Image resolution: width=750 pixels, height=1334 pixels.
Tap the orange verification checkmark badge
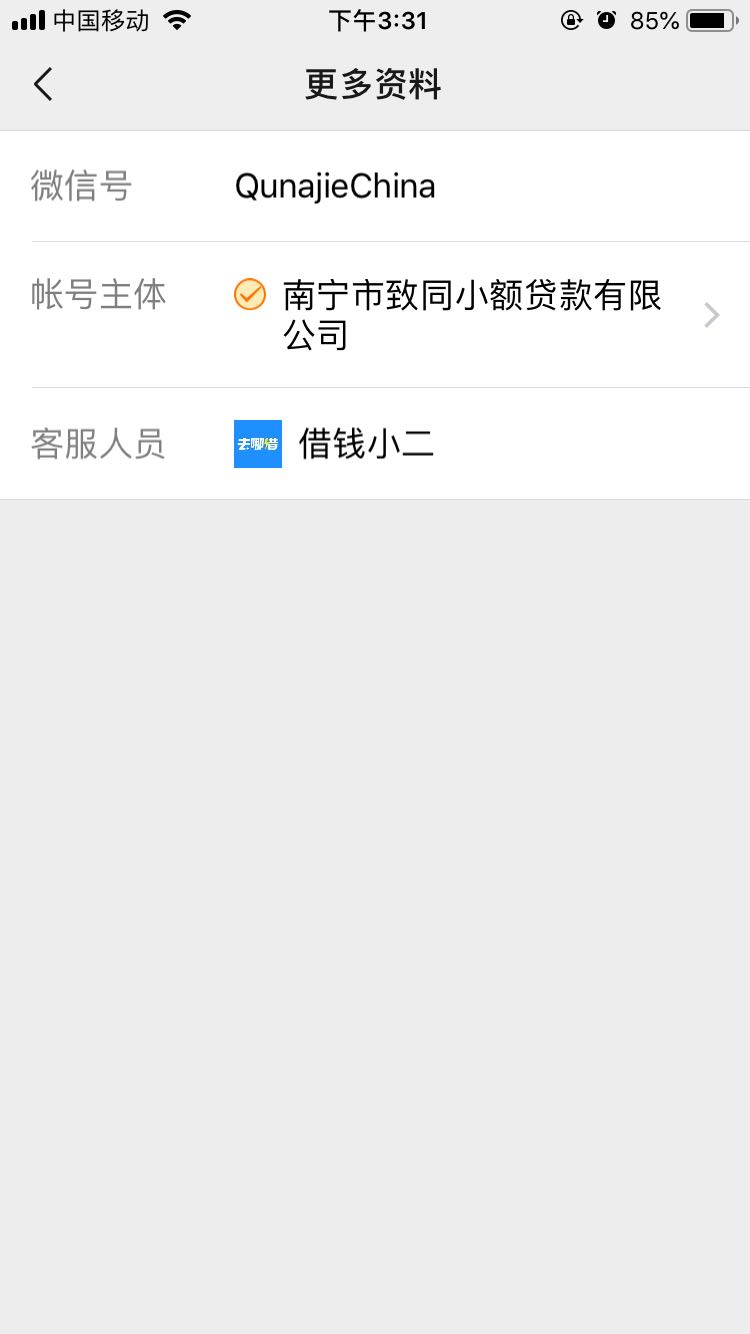click(x=249, y=295)
